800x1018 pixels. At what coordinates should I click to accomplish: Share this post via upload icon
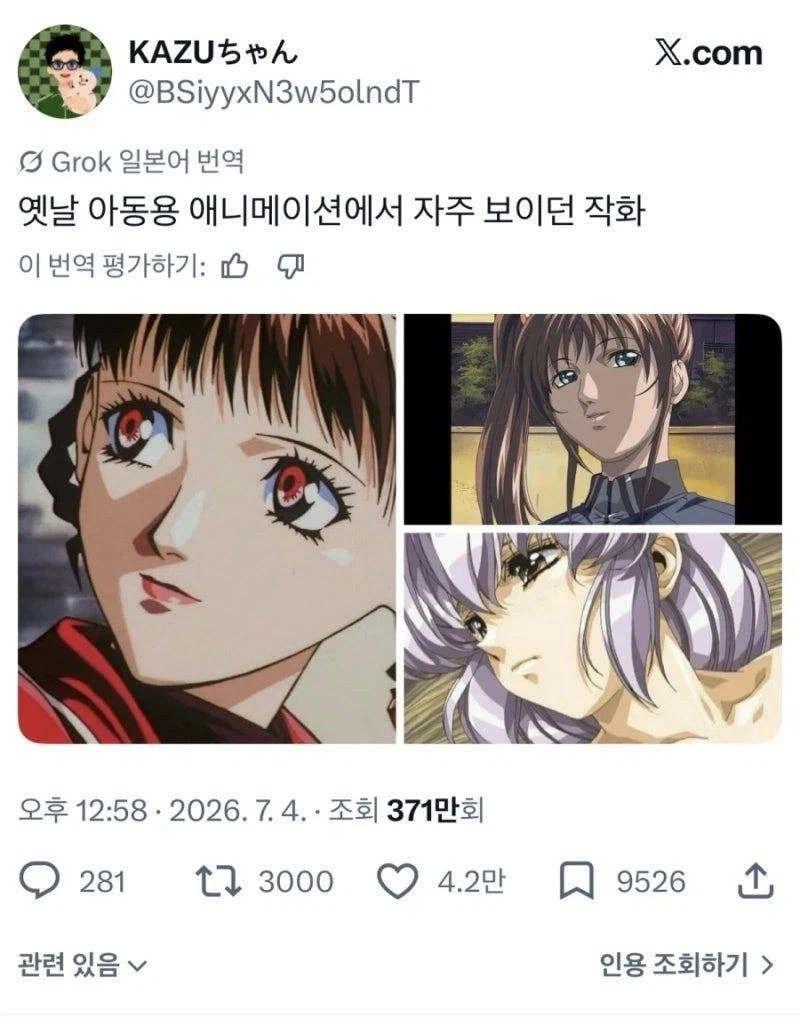pos(756,880)
